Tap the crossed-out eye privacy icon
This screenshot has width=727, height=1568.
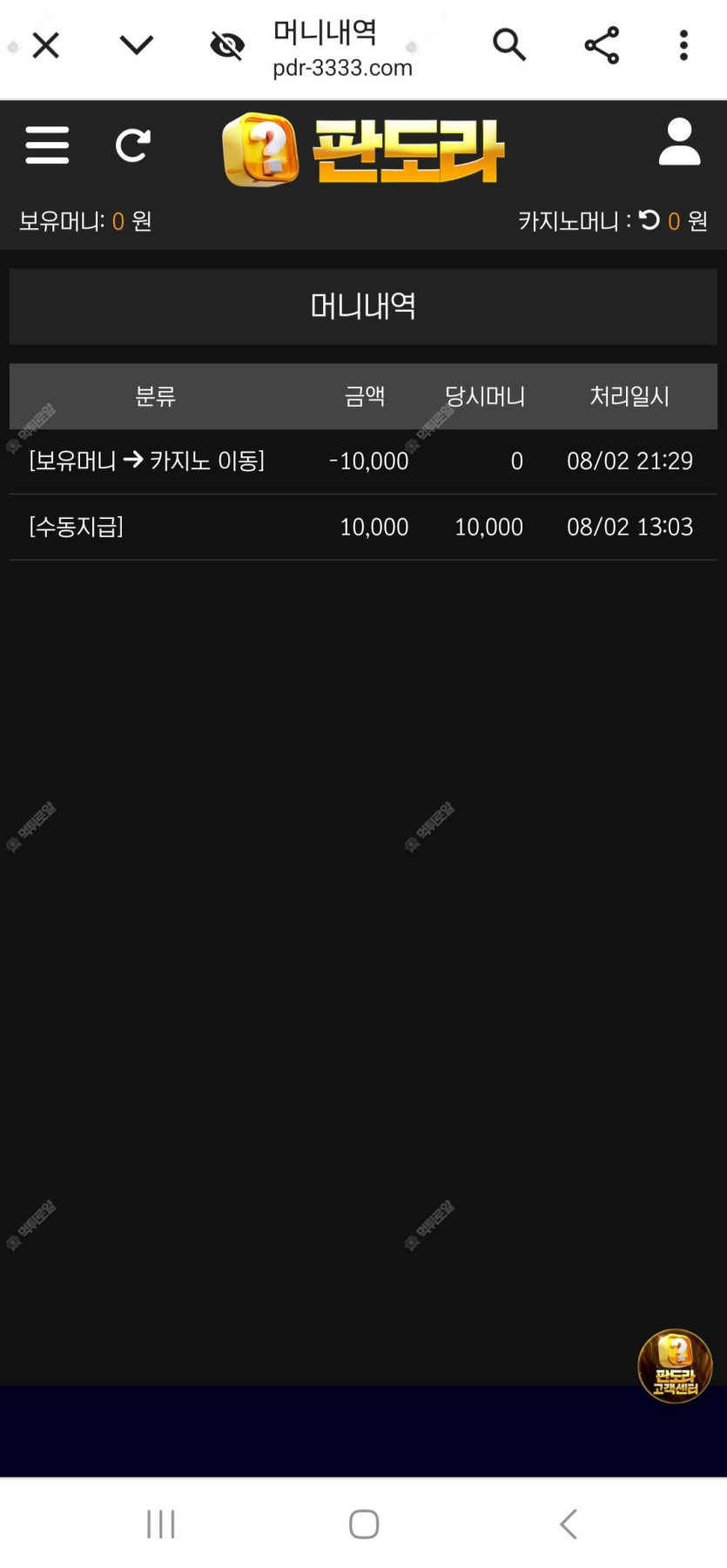click(227, 44)
